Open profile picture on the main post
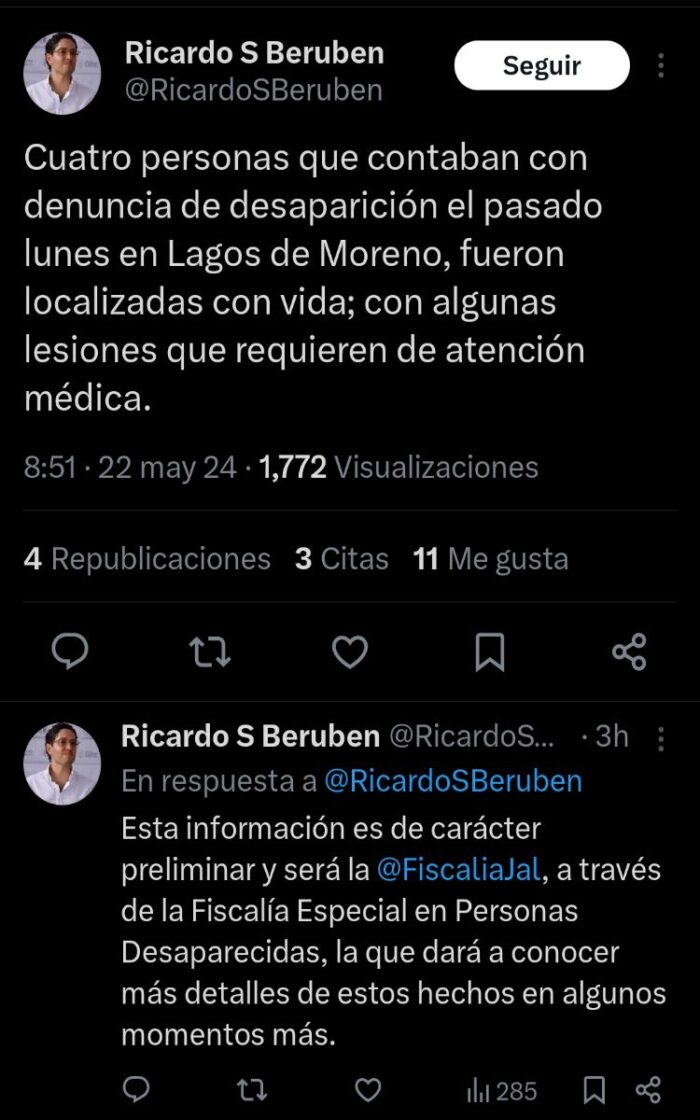 coord(62,73)
